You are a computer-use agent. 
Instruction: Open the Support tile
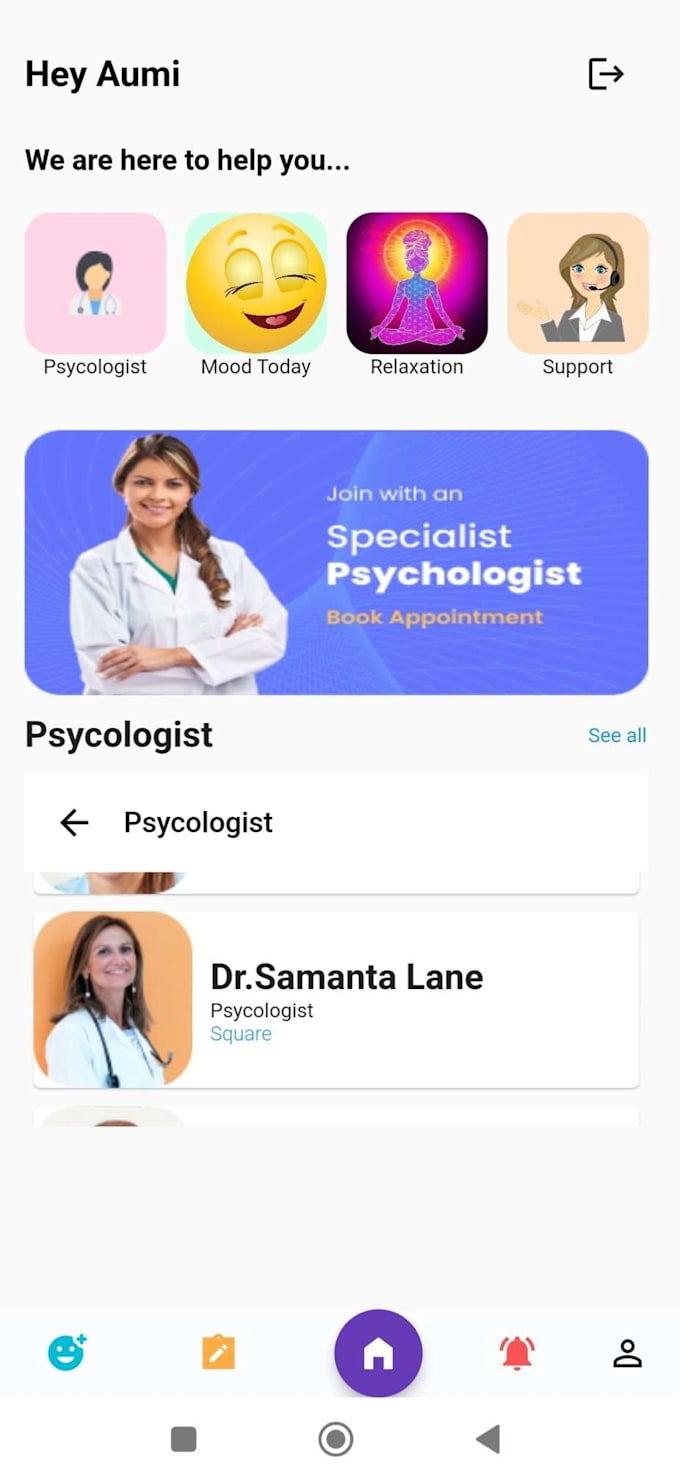tap(578, 284)
